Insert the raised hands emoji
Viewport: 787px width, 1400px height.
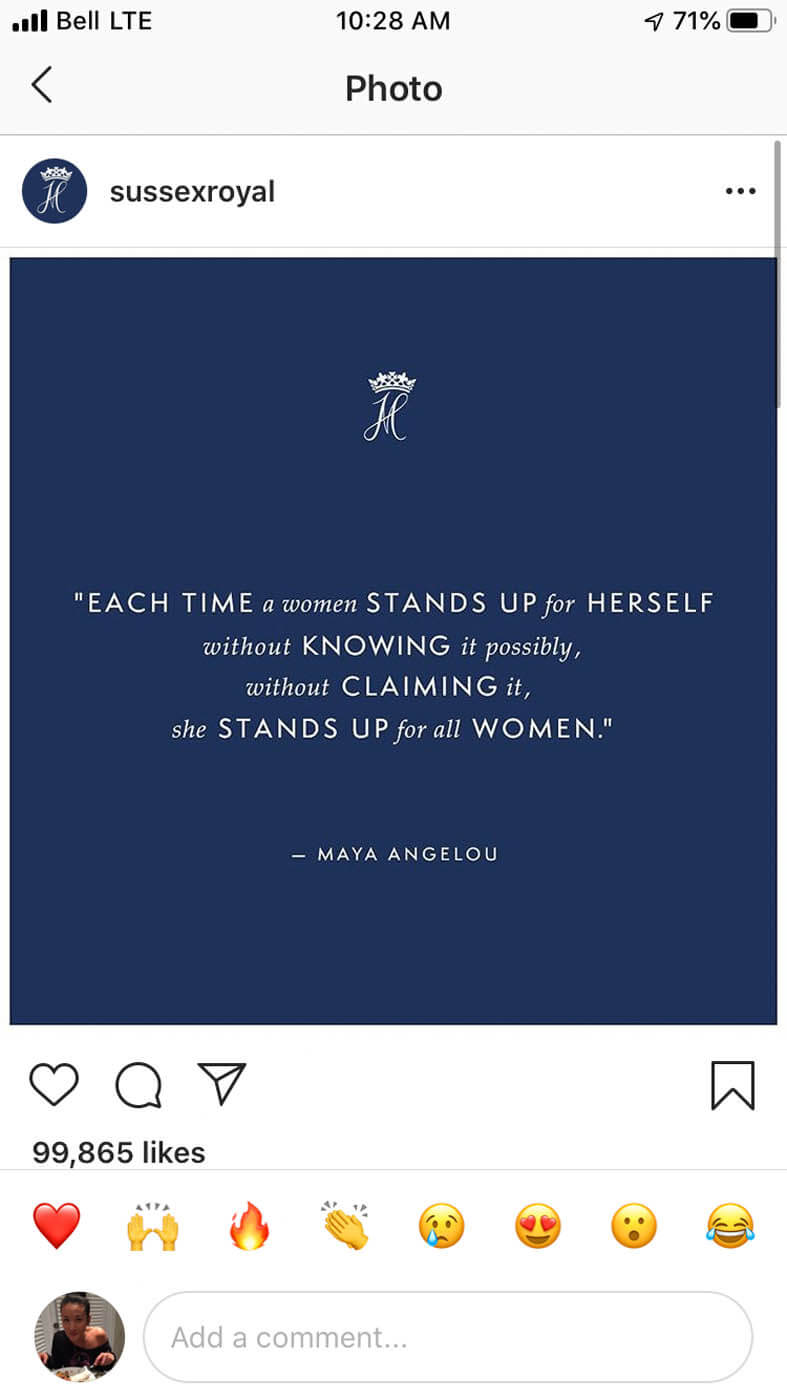[152, 1225]
